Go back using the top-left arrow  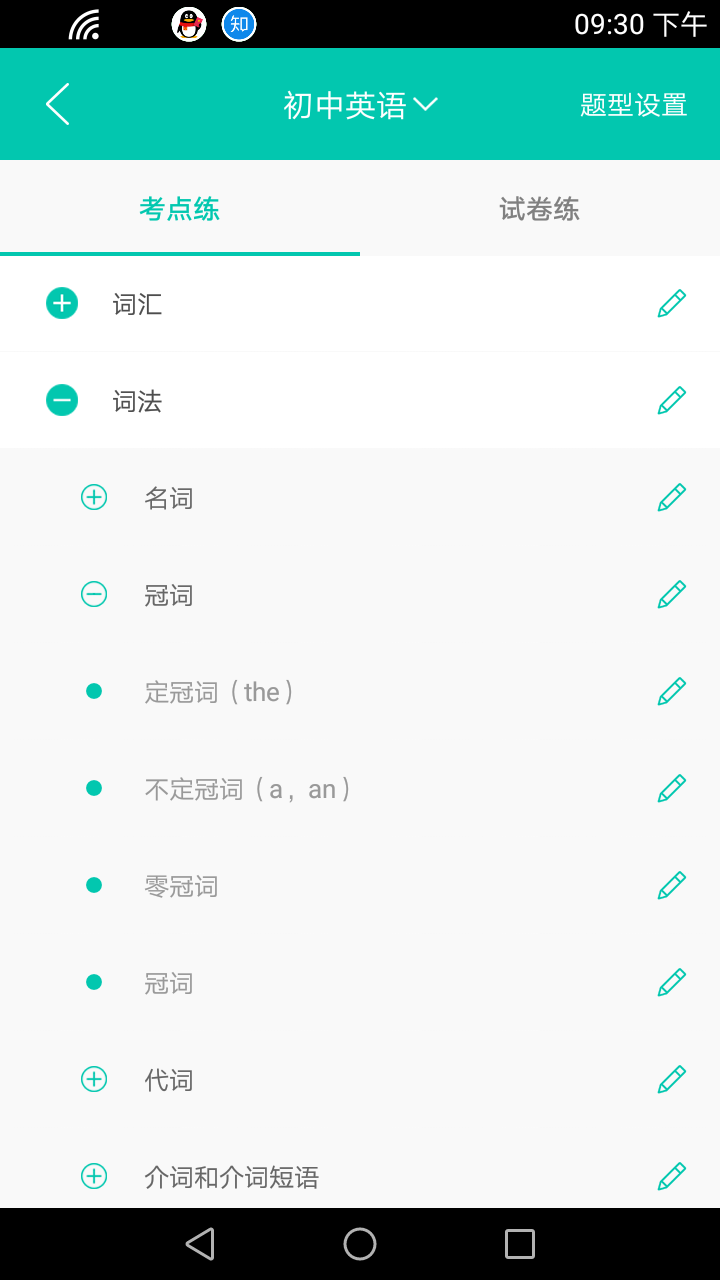point(58,104)
